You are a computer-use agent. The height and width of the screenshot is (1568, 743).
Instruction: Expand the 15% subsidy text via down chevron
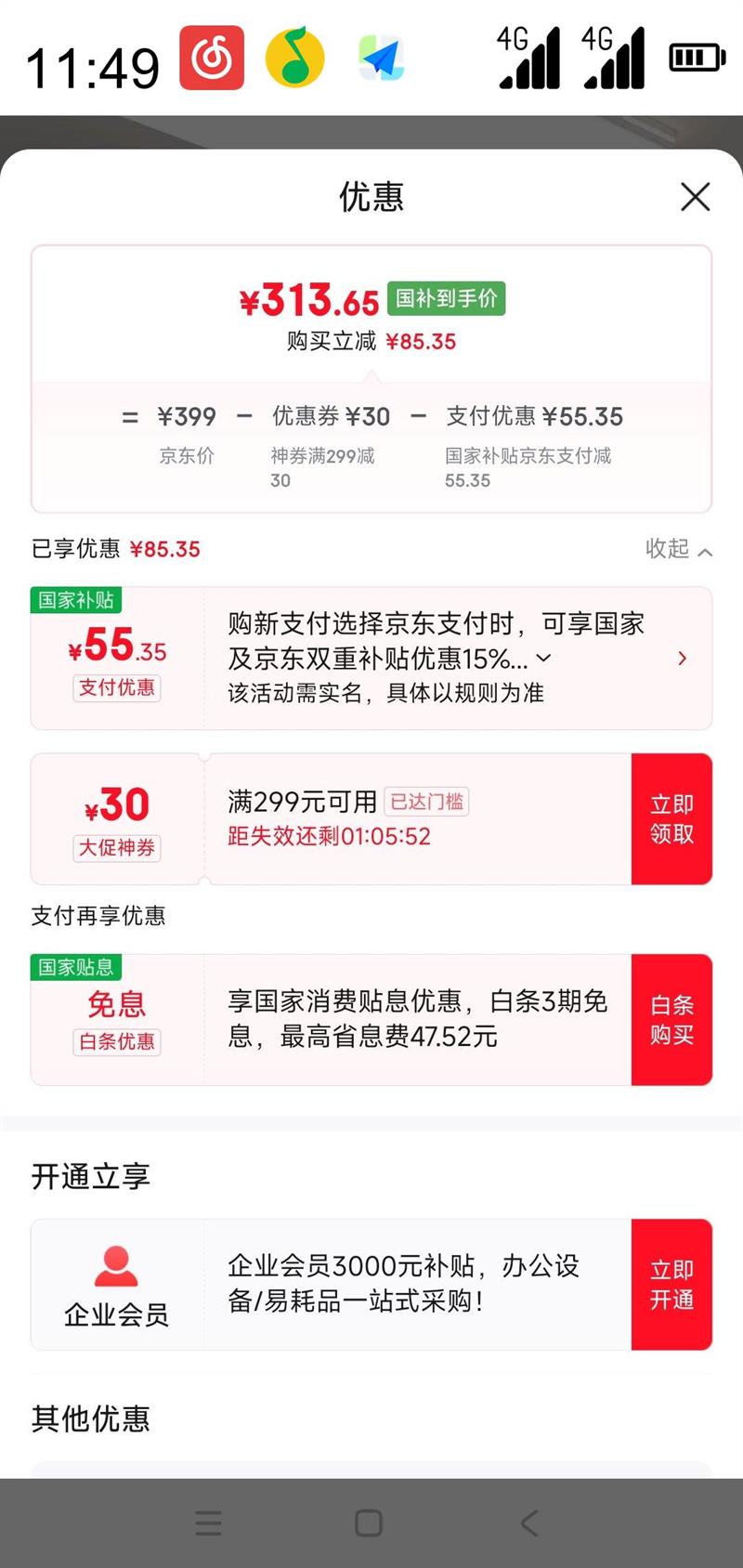click(x=544, y=660)
